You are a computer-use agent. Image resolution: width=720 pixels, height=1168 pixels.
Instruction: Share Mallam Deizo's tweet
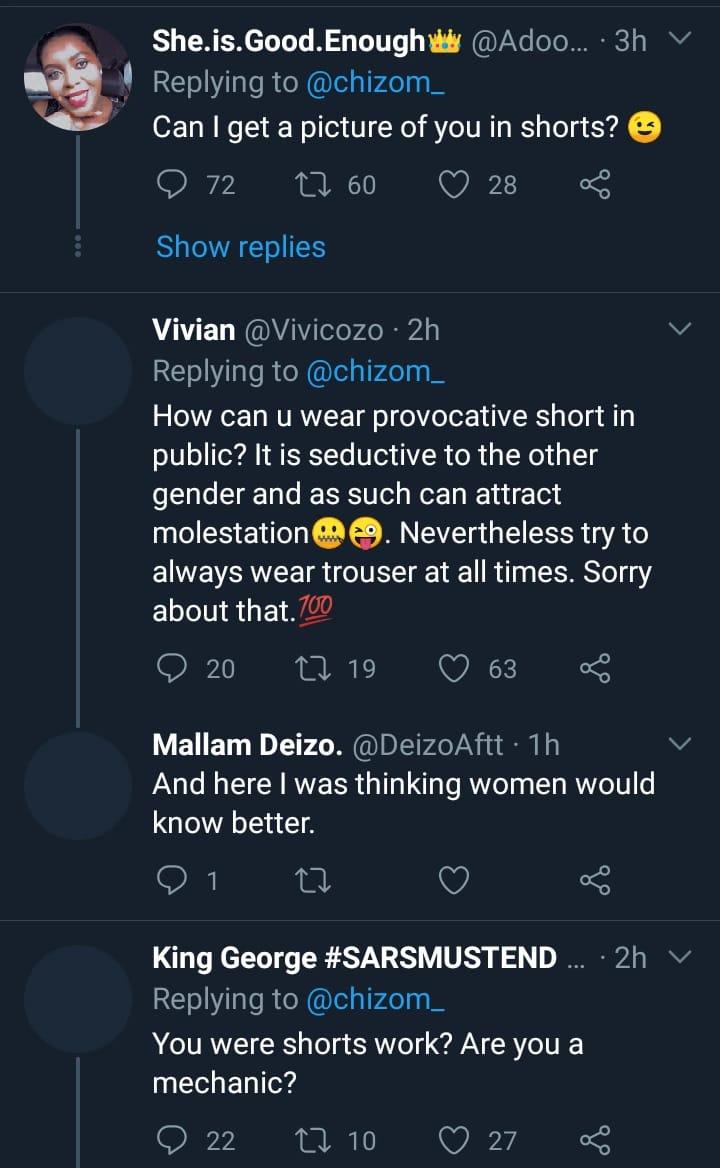595,880
